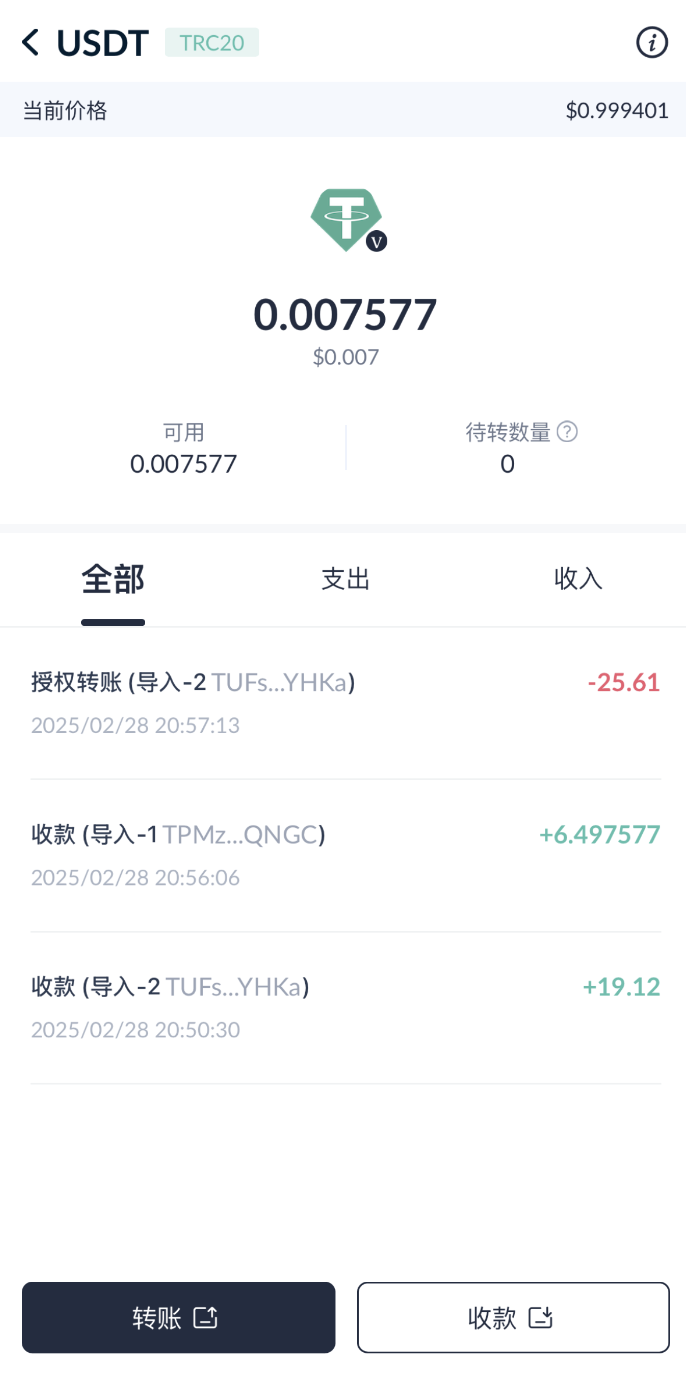686x1396 pixels.
Task: Tap the help icon beside 待转数量
Action: [568, 432]
